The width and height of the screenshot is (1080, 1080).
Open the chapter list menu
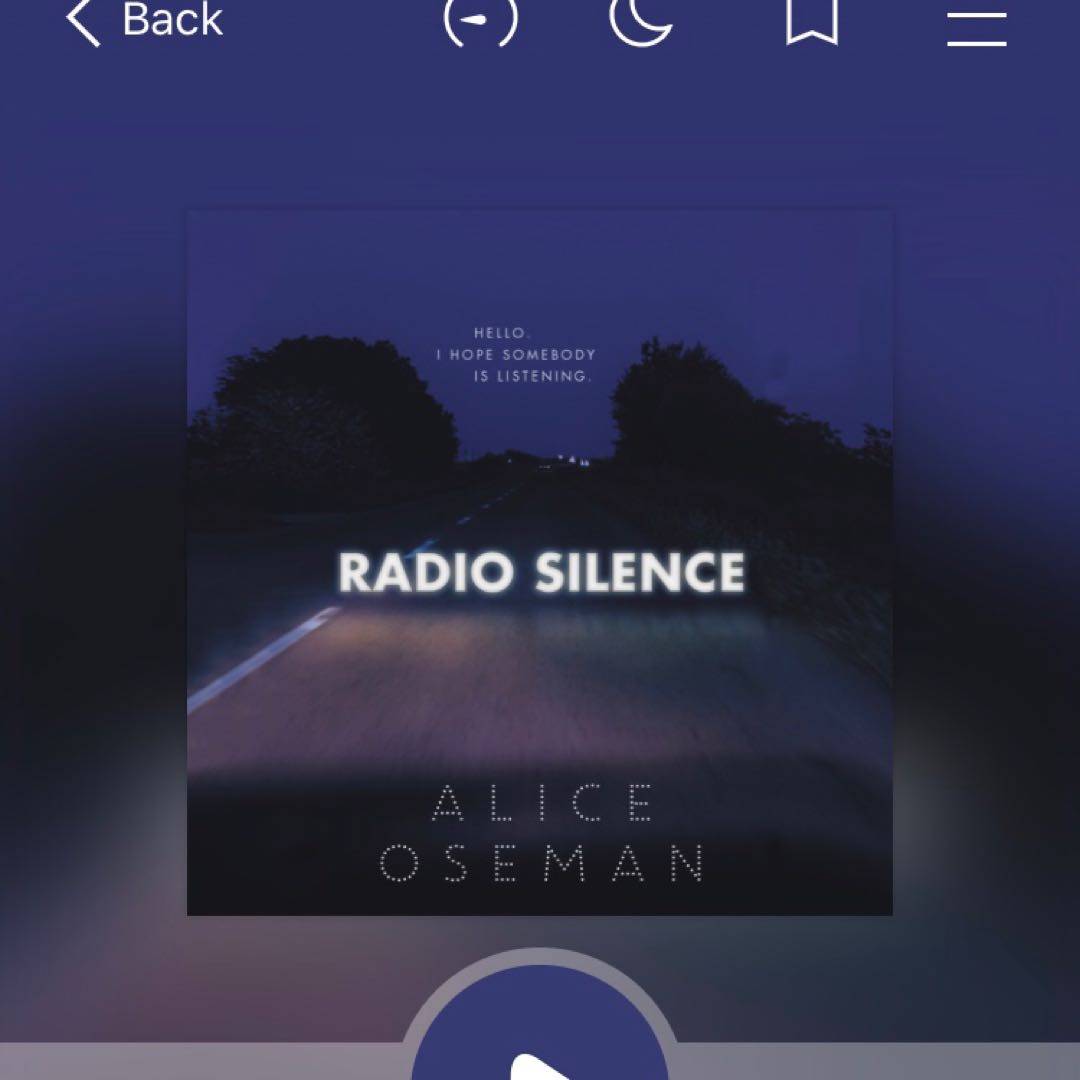(x=976, y=26)
